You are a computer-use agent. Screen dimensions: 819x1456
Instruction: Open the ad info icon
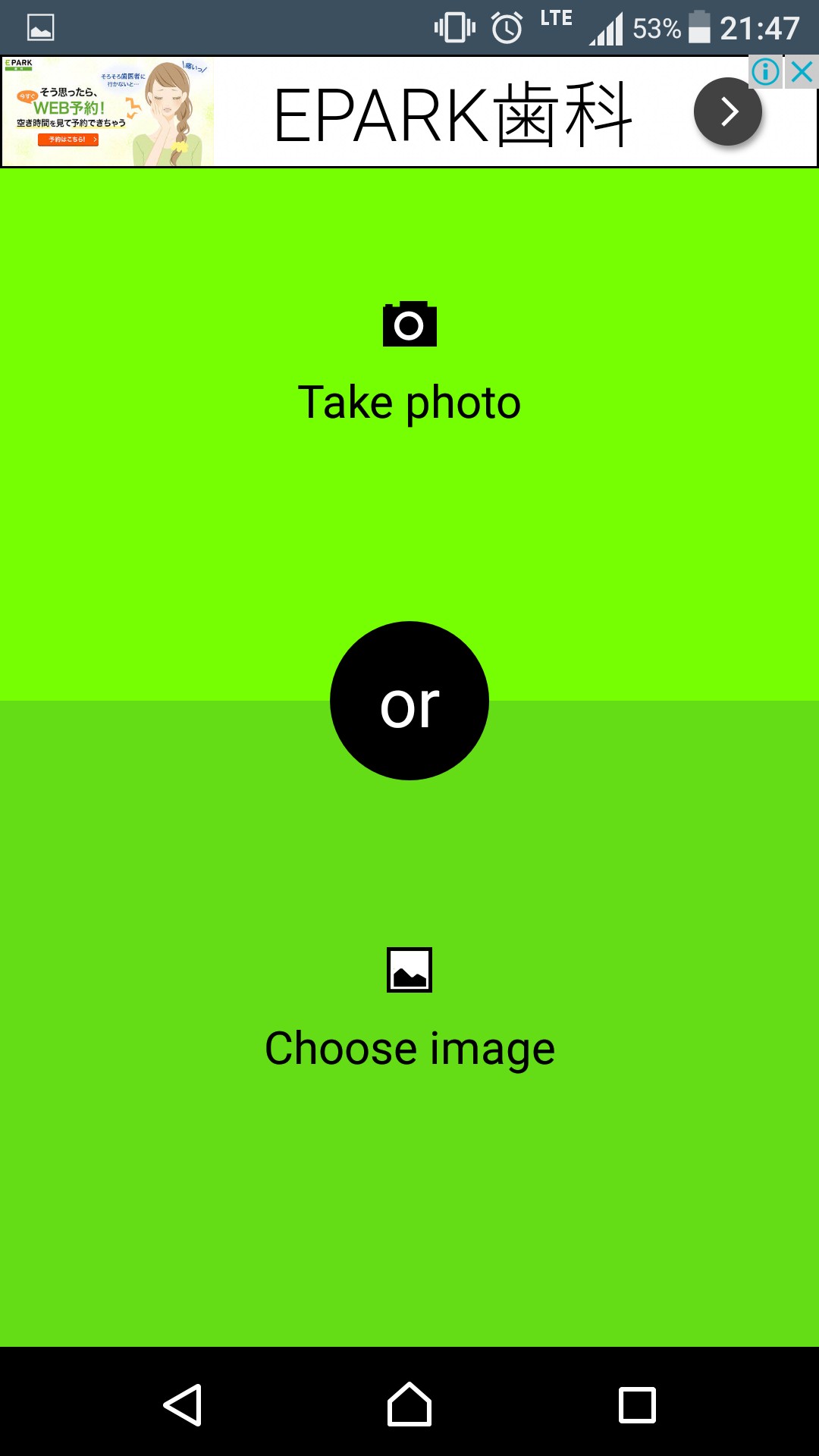click(765, 72)
